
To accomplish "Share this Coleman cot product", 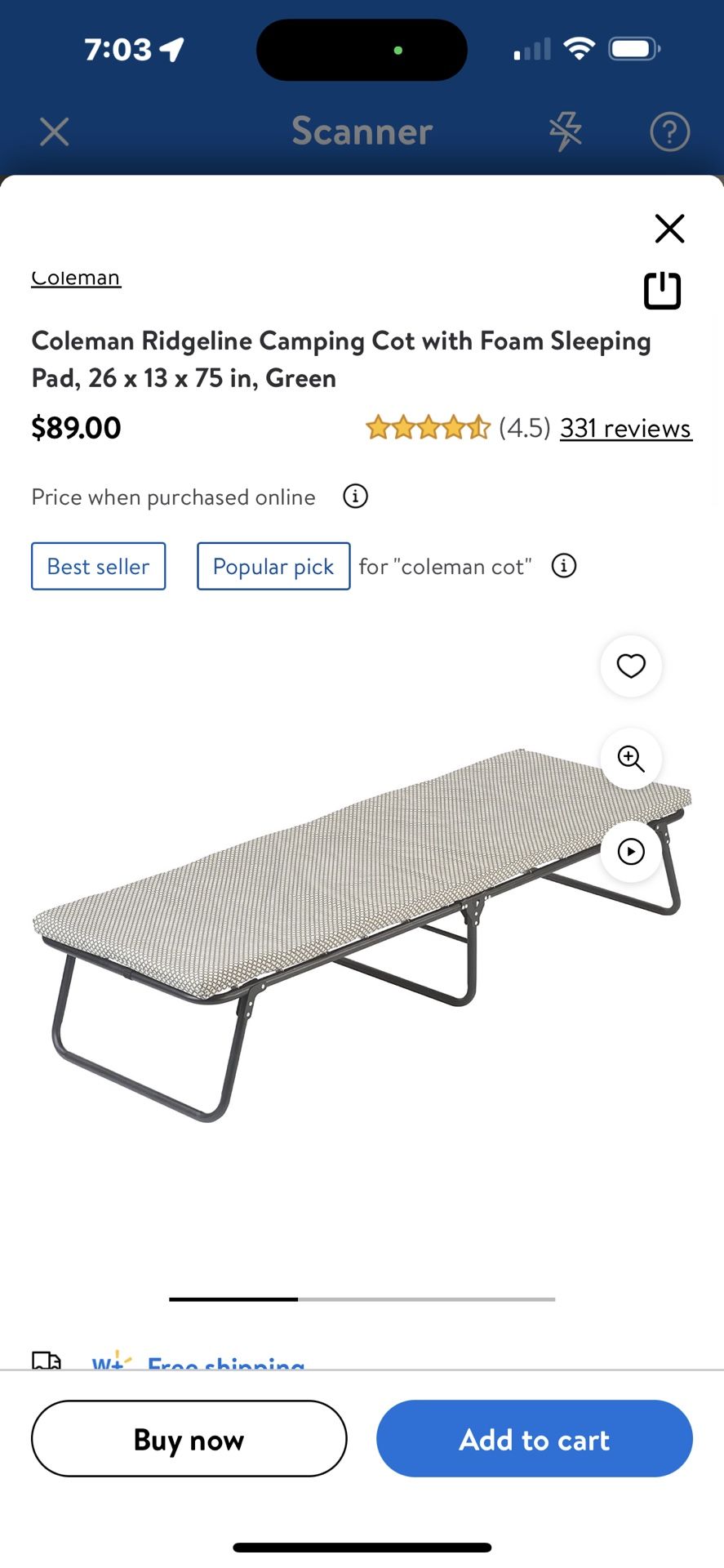I will tap(662, 290).
